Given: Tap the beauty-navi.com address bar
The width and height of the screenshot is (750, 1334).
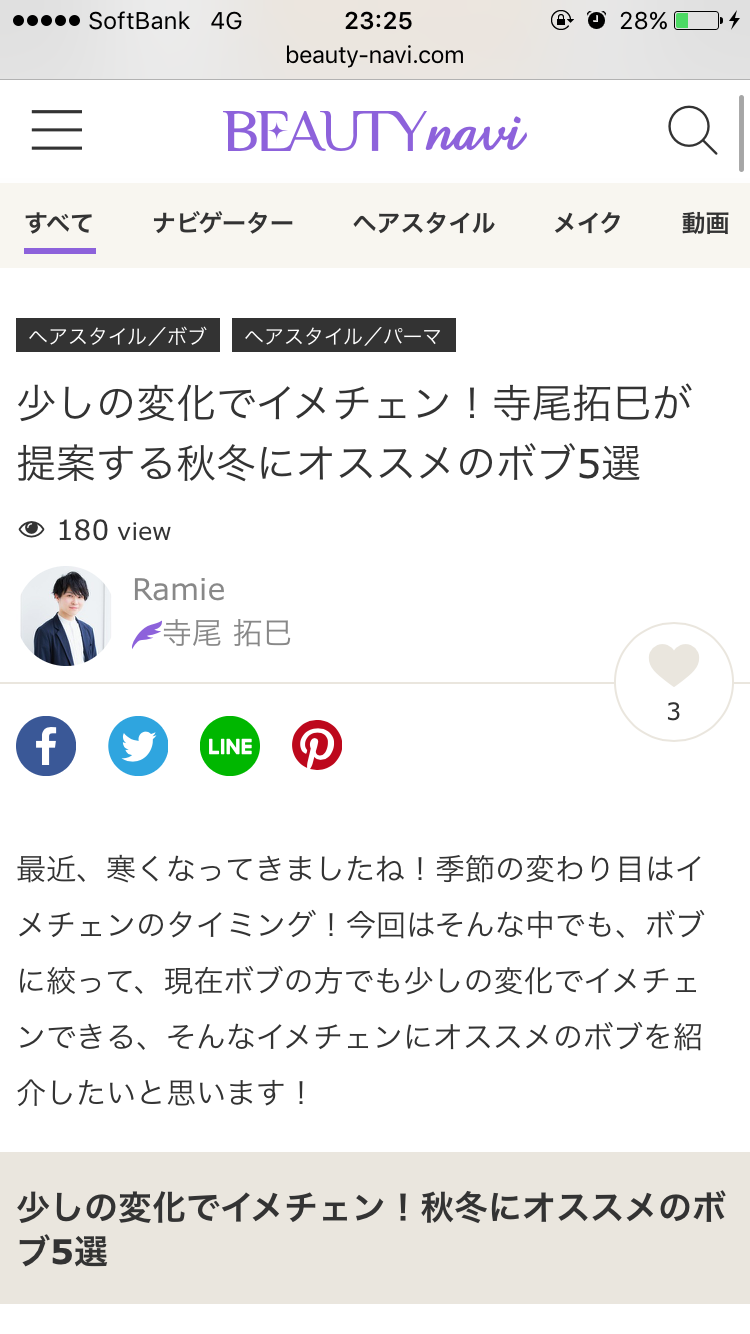Looking at the screenshot, I should (375, 55).
